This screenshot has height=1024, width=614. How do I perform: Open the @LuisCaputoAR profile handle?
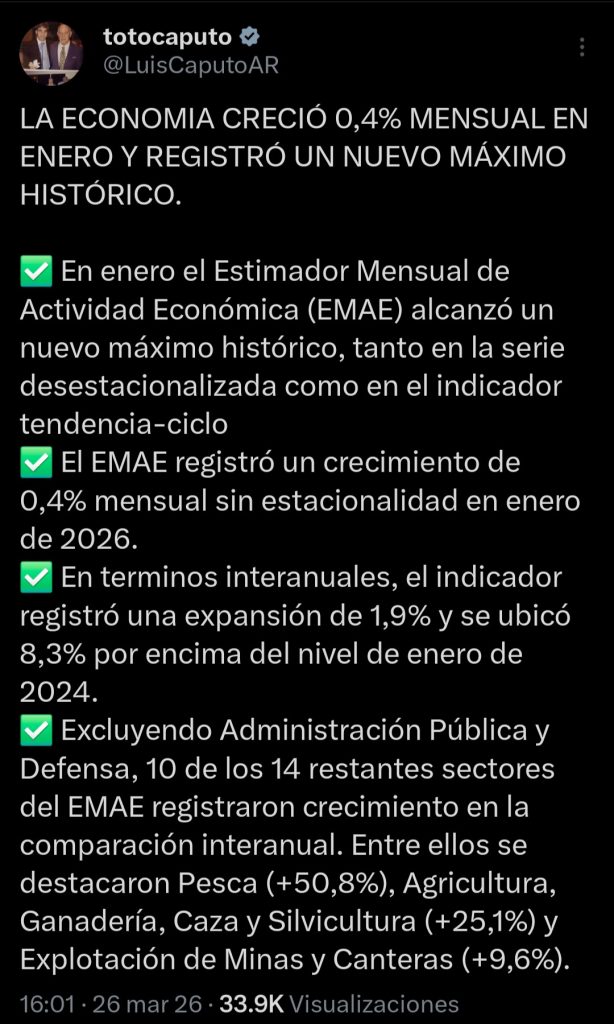point(190,66)
